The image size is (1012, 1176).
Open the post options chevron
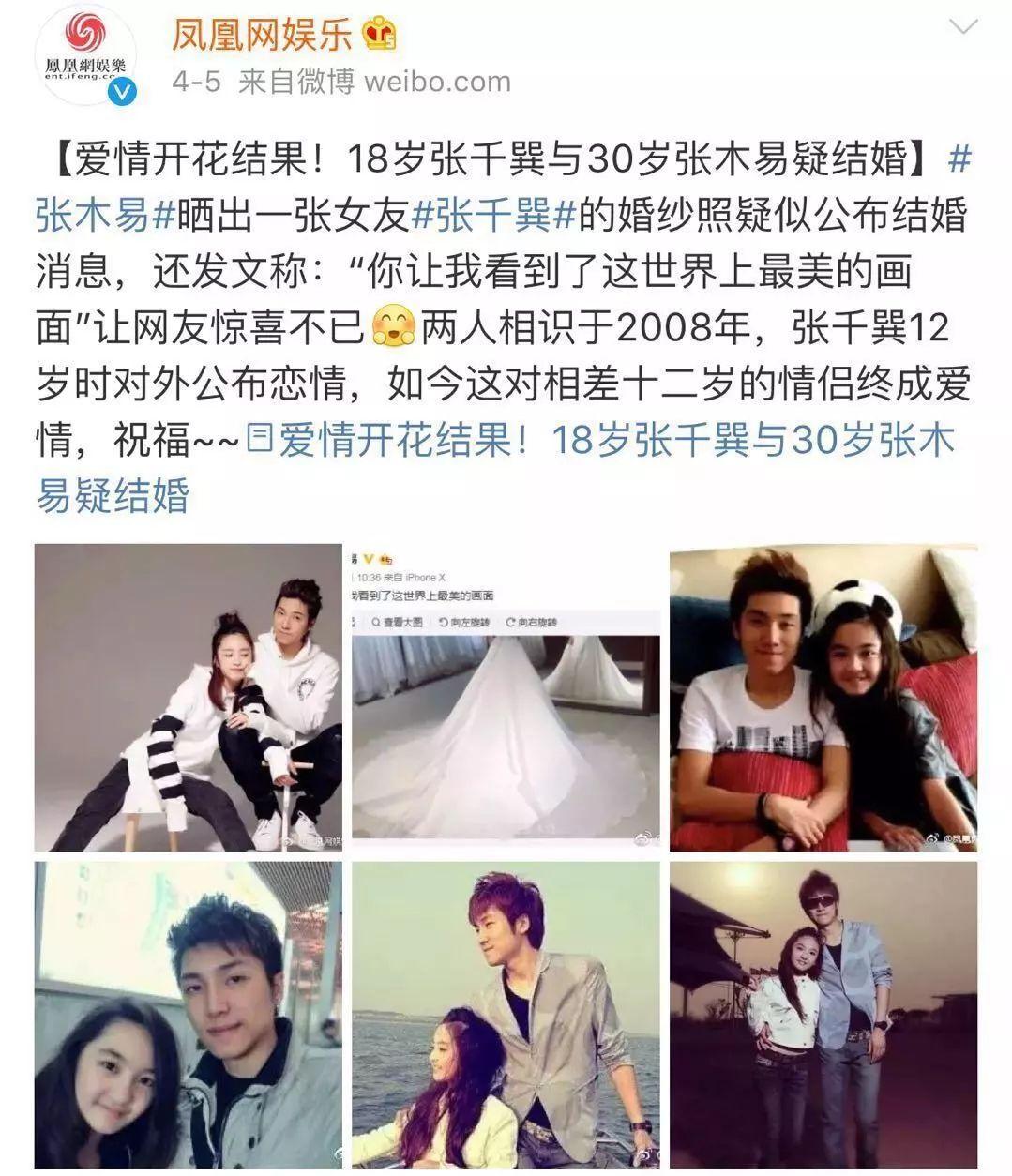(963, 29)
